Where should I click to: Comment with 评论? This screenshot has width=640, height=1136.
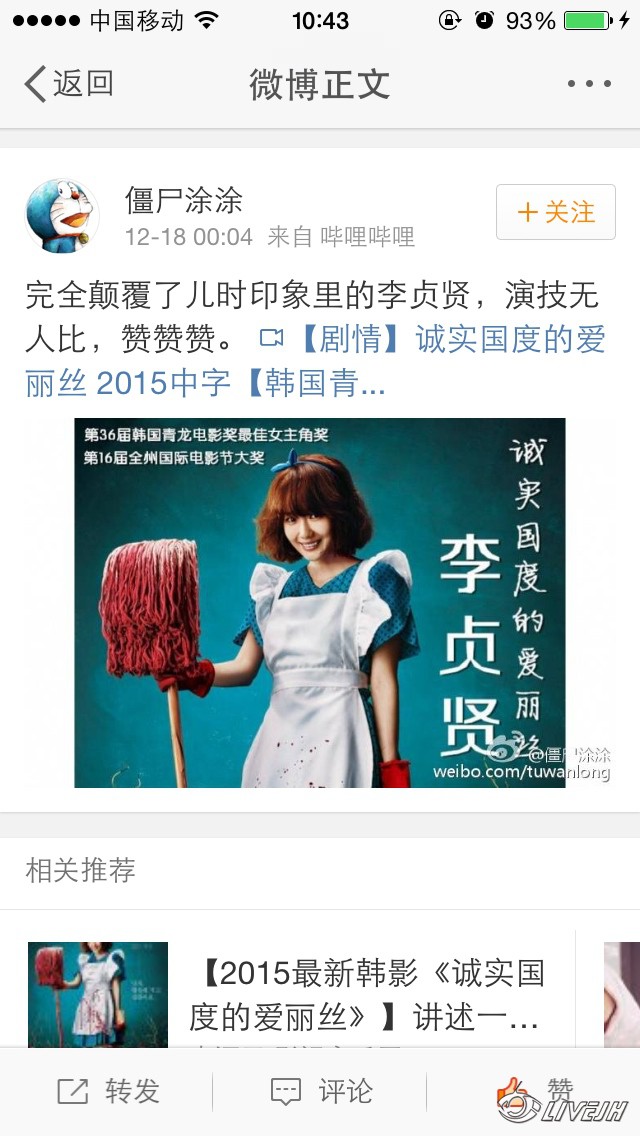[320, 1091]
